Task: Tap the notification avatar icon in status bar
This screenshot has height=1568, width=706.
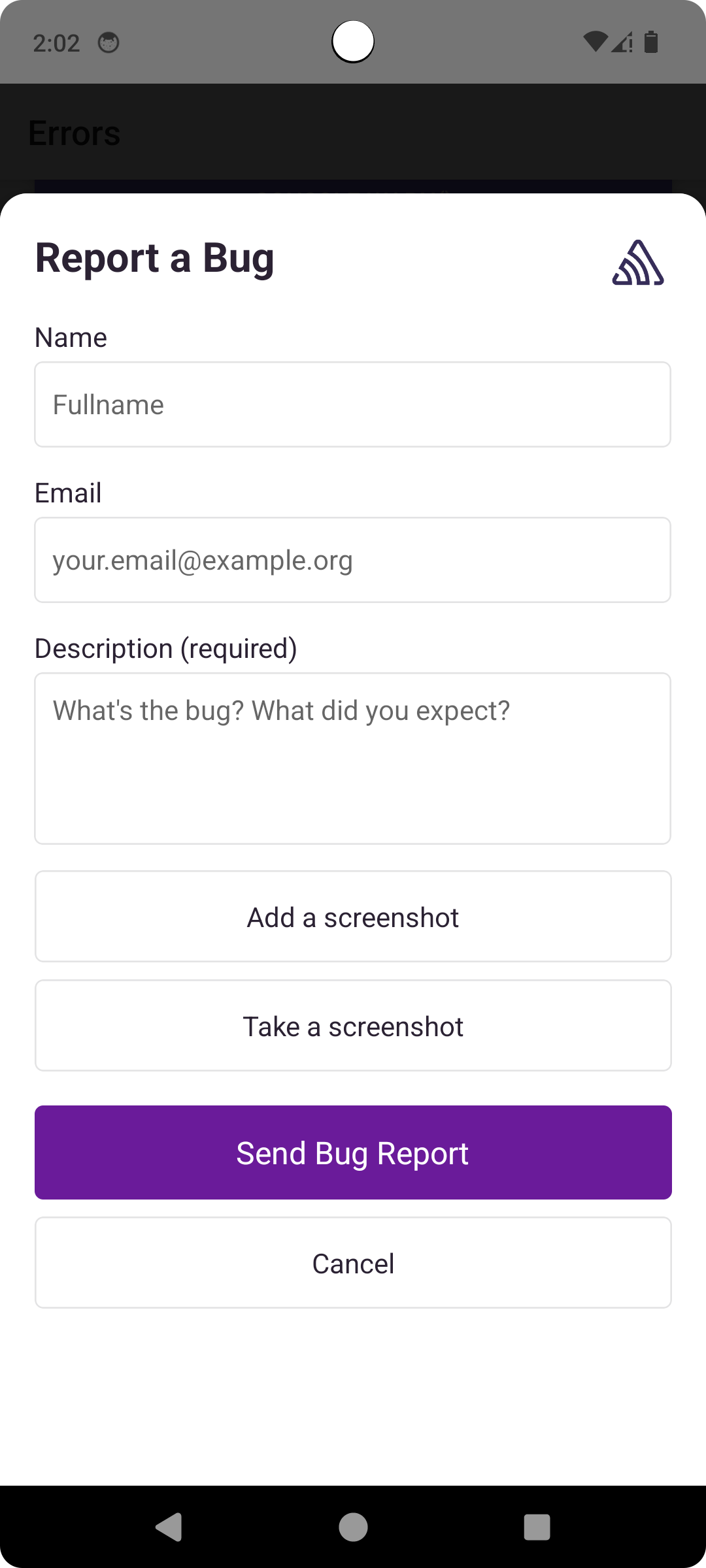Action: tap(109, 42)
